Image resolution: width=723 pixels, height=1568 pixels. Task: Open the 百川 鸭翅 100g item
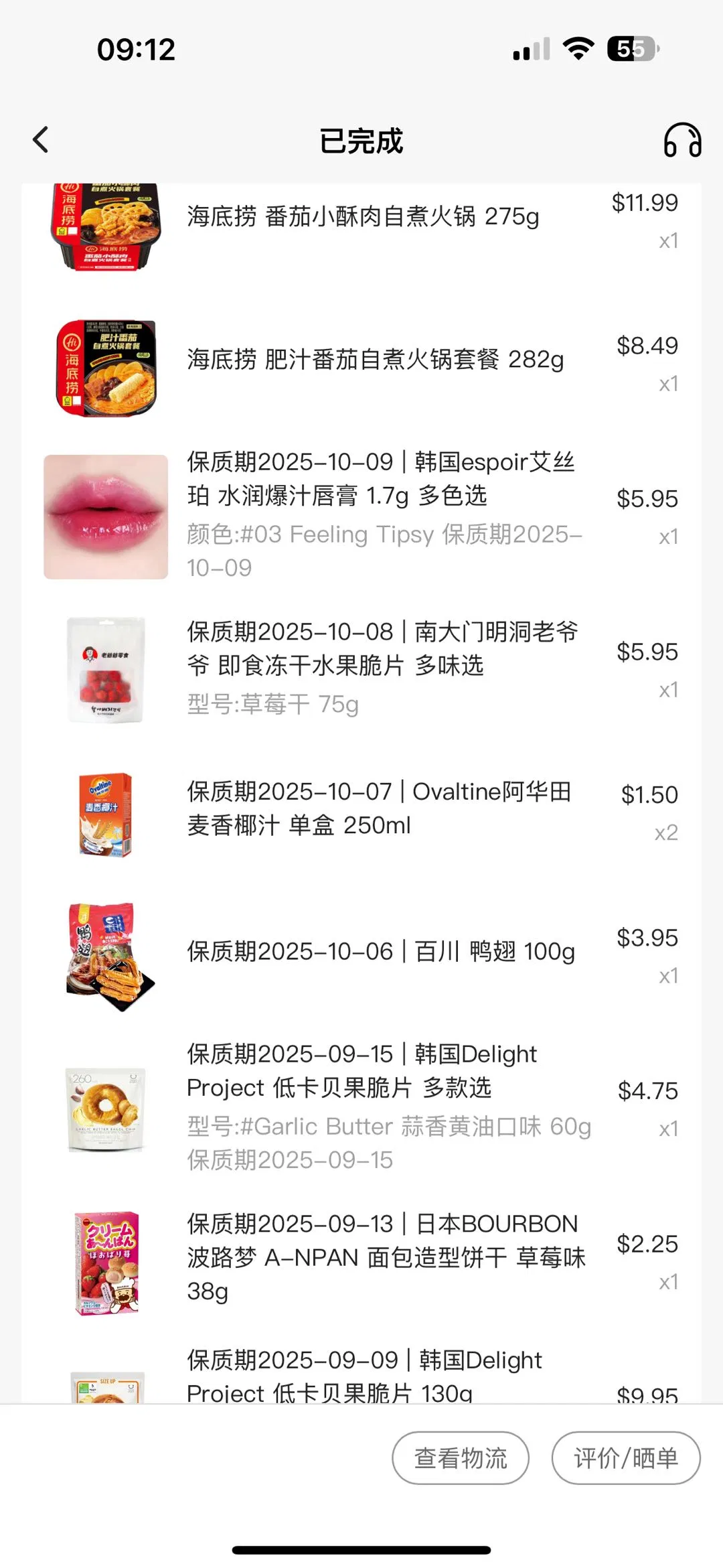coord(380,952)
